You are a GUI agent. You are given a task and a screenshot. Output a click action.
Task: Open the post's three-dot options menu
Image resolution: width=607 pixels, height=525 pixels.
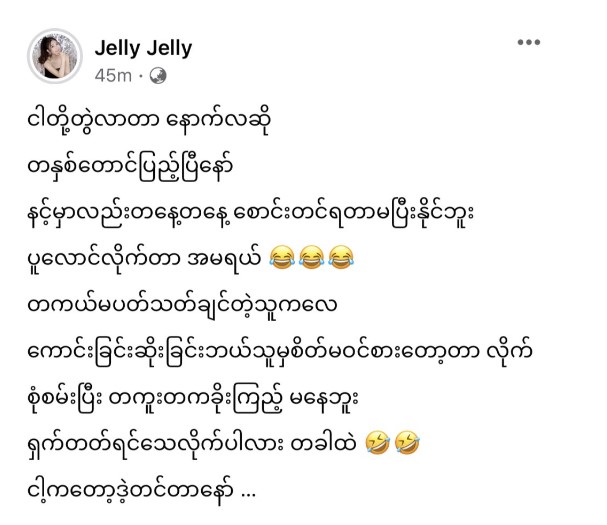coord(529,43)
